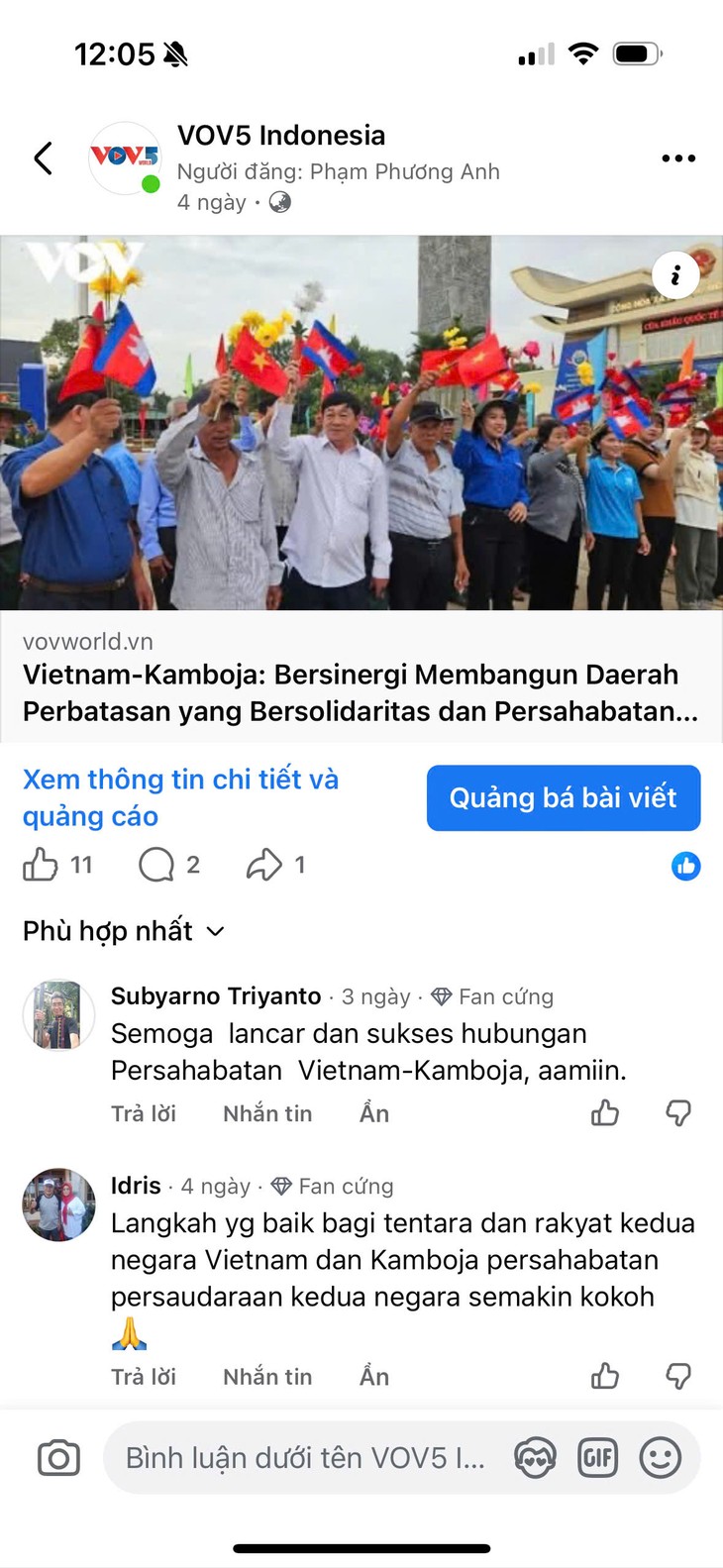Like Subyarno Triyanto's comment with thumbs up
Image resolution: width=723 pixels, height=1568 pixels.
pos(605,1112)
